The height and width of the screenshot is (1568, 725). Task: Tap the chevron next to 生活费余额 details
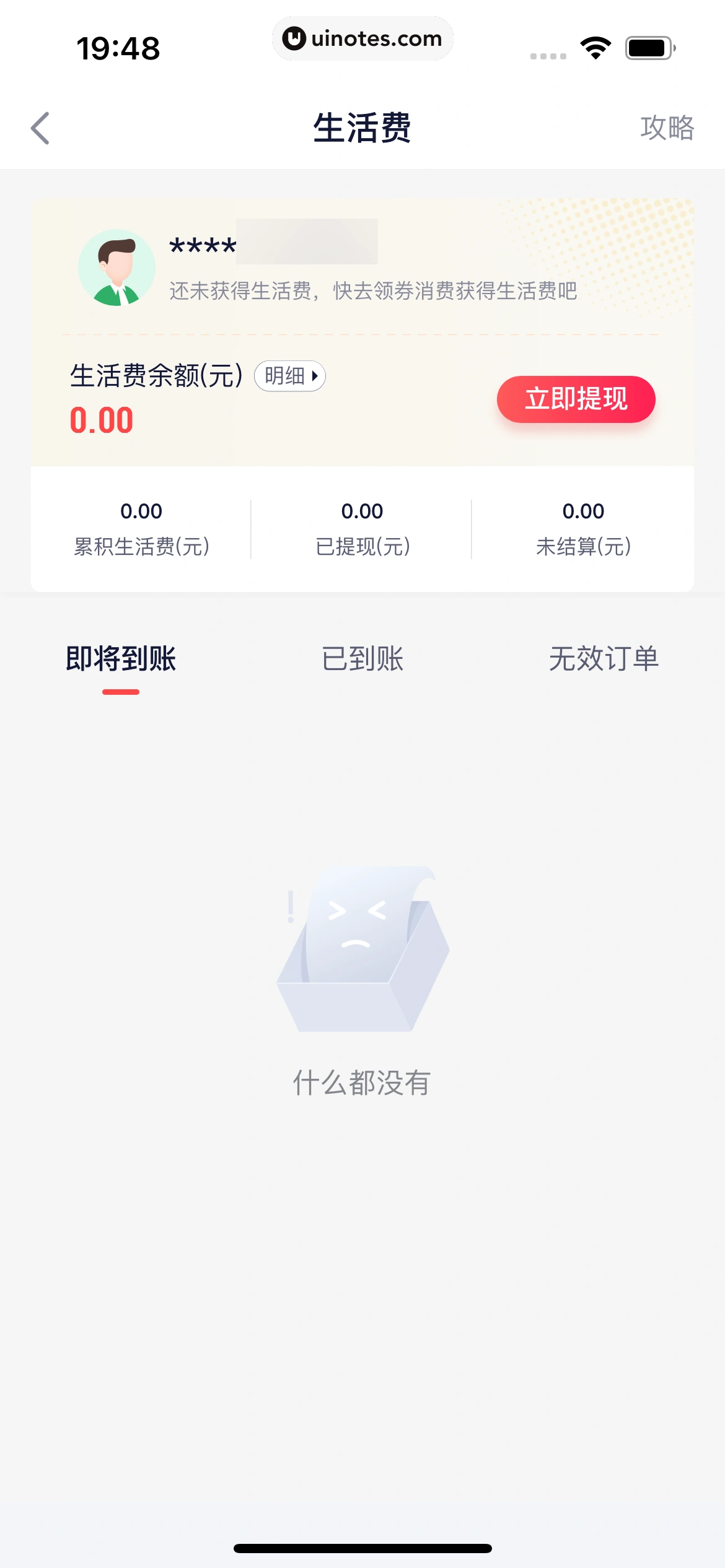[x=315, y=376]
